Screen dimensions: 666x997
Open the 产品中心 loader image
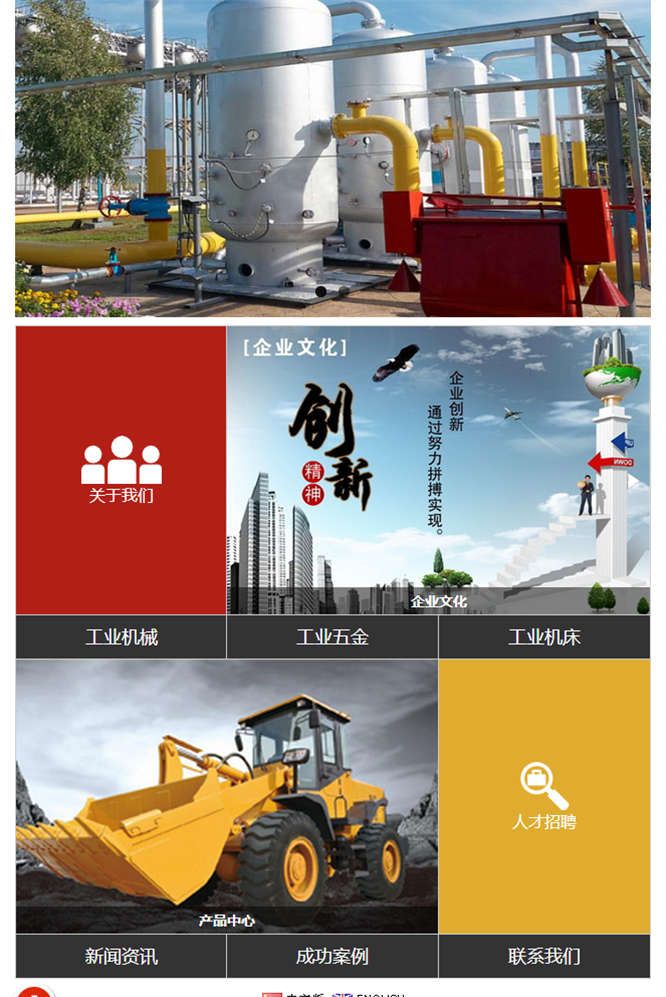[x=227, y=796]
